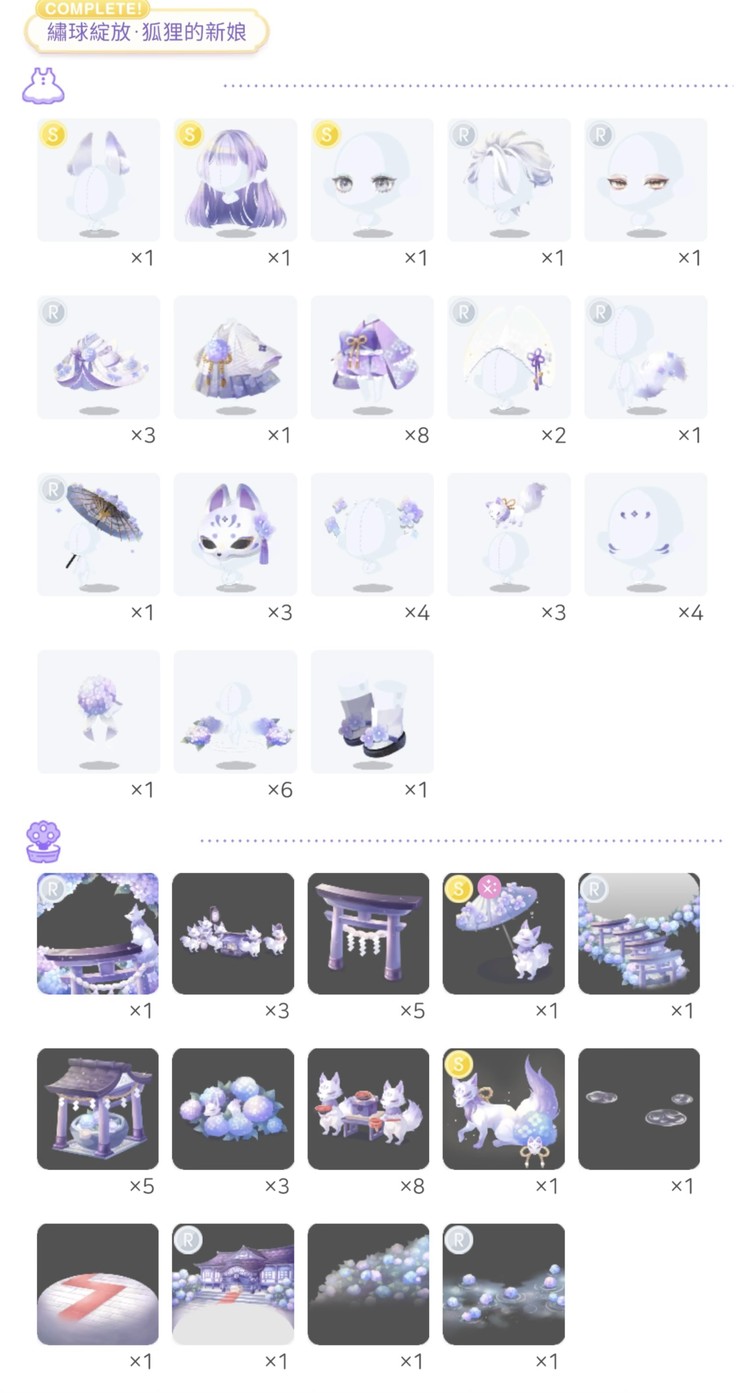Open the purple kimono outfit worn ×8

[372, 357]
